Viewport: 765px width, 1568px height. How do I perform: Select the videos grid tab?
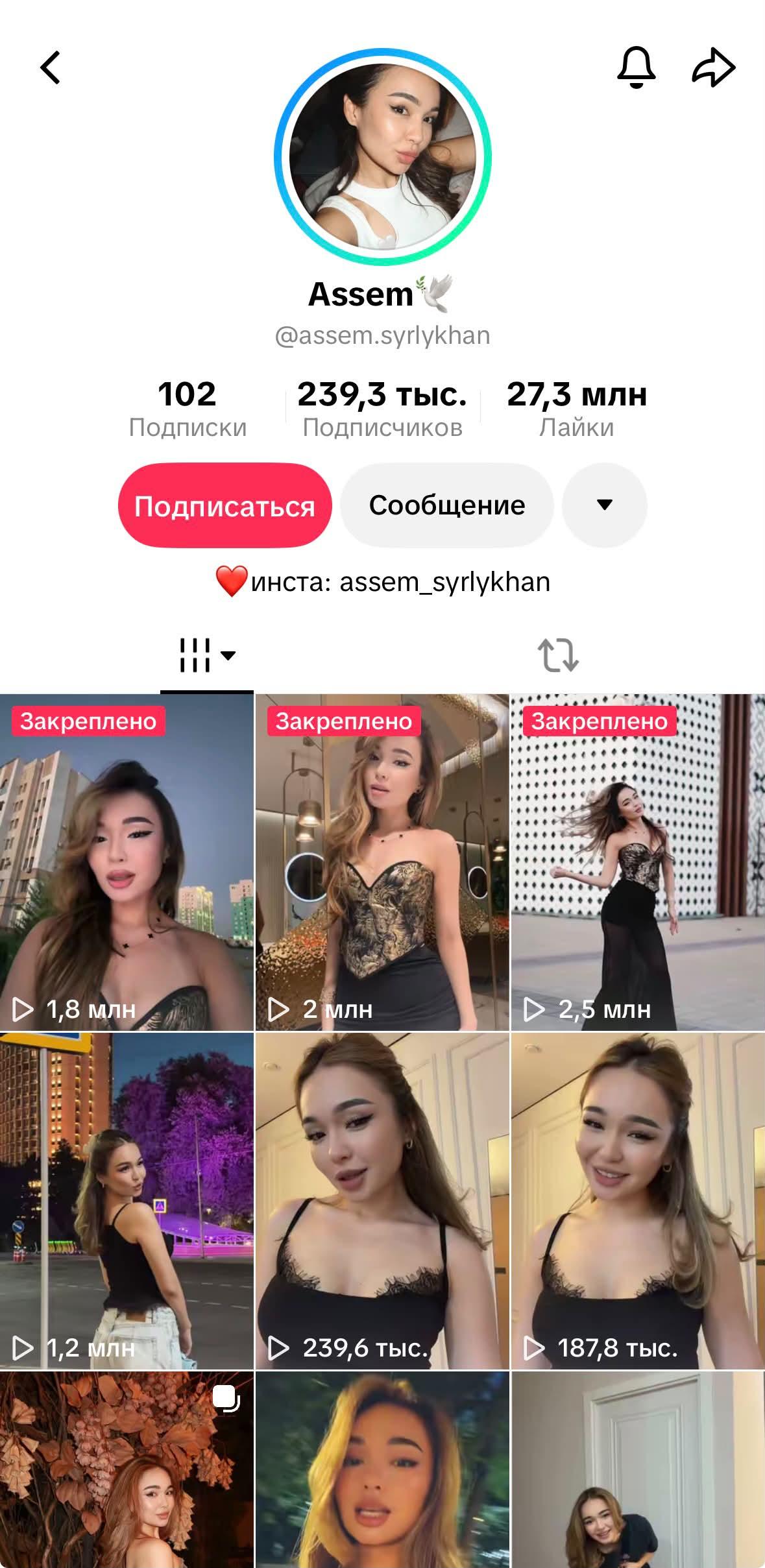pos(206,655)
